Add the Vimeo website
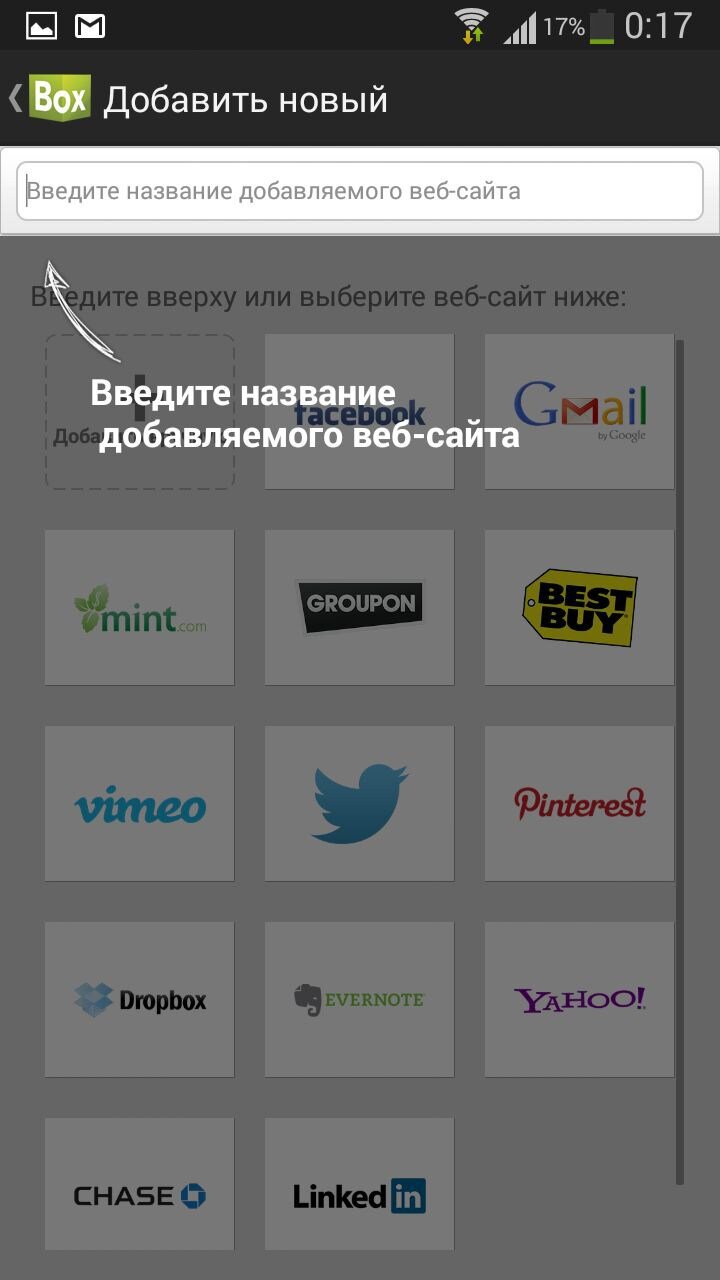The height and width of the screenshot is (1280, 720). (x=140, y=804)
